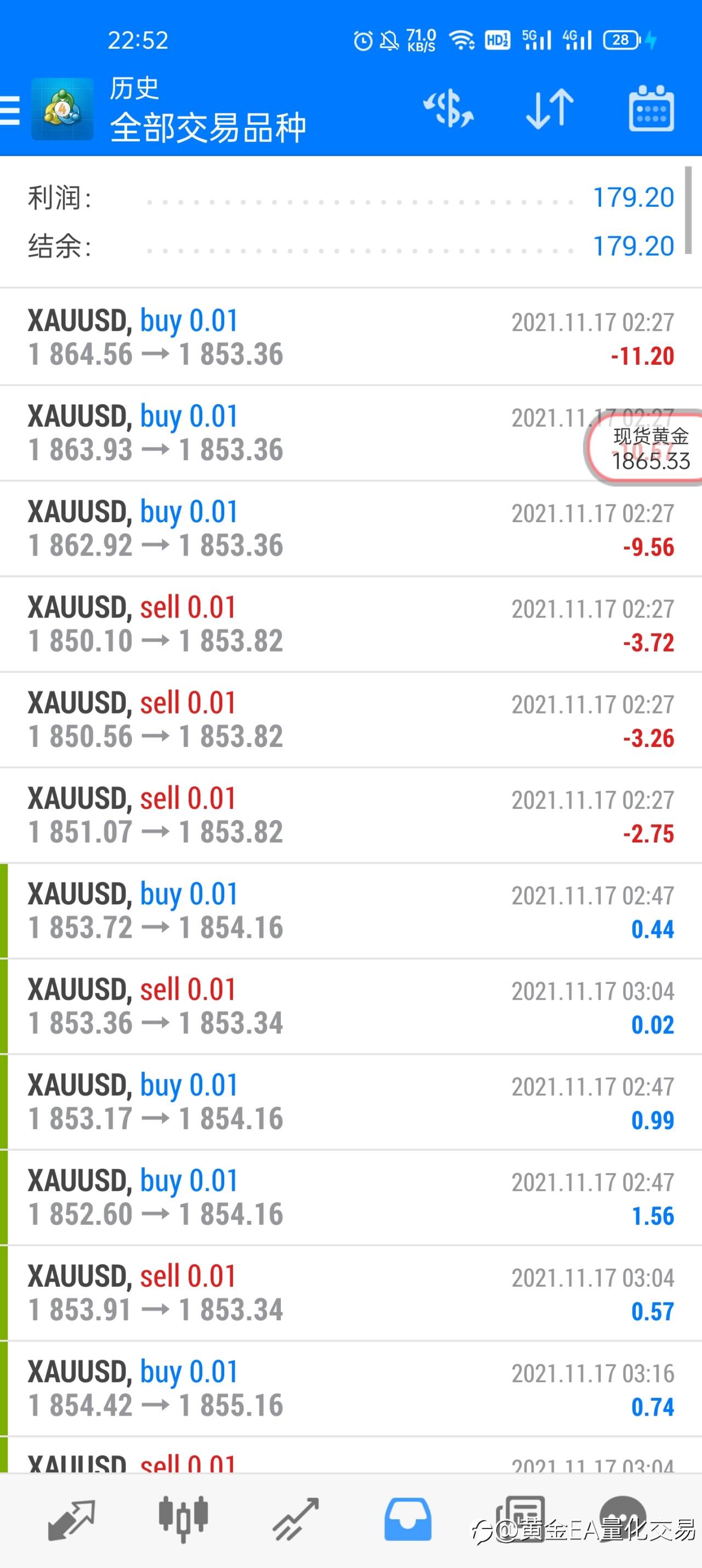This screenshot has height=1568, width=702.
Task: Expand the buy trade with profit 0.99
Action: pos(350,1102)
